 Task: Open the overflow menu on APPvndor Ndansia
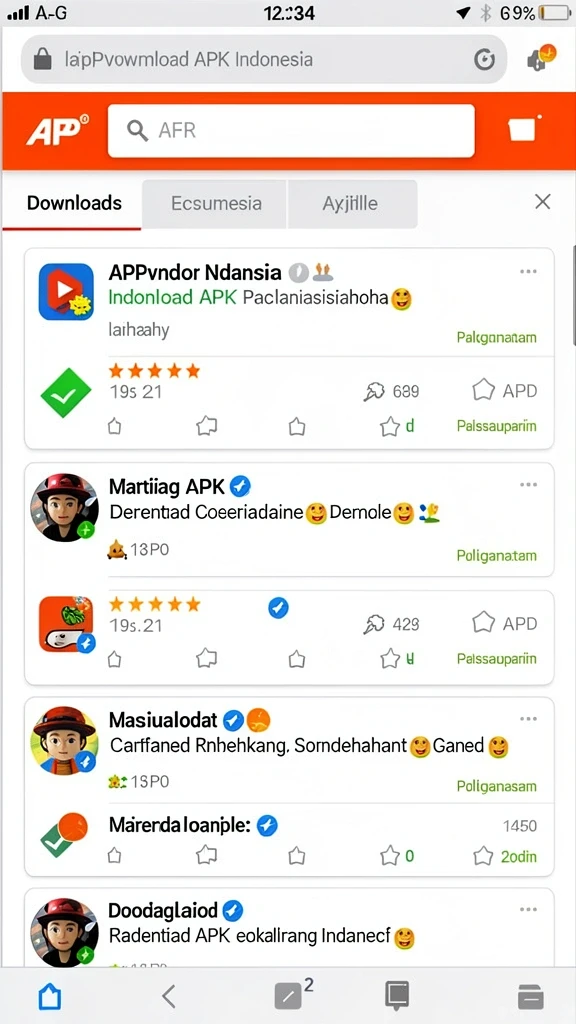[x=528, y=272]
